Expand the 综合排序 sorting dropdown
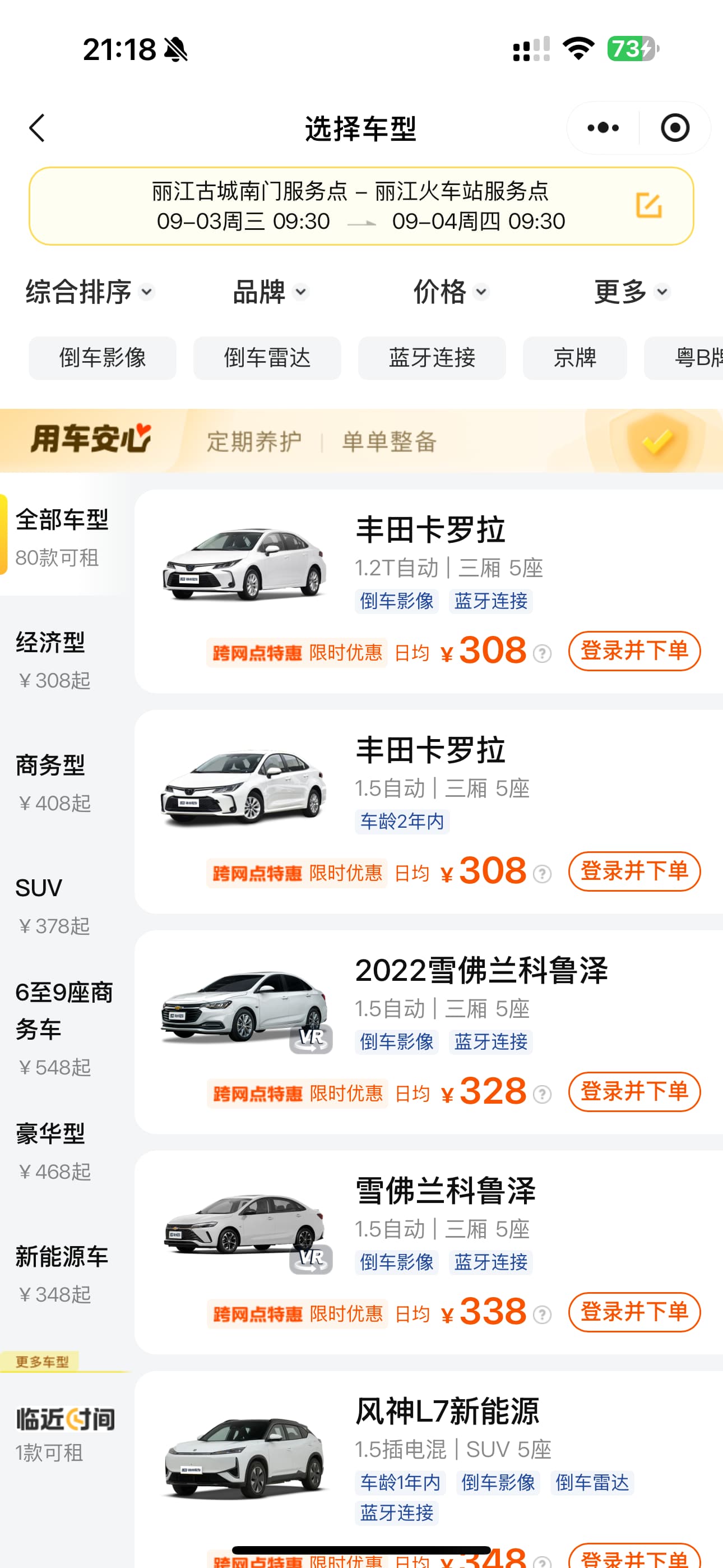The height and width of the screenshot is (1568, 723). [89, 292]
